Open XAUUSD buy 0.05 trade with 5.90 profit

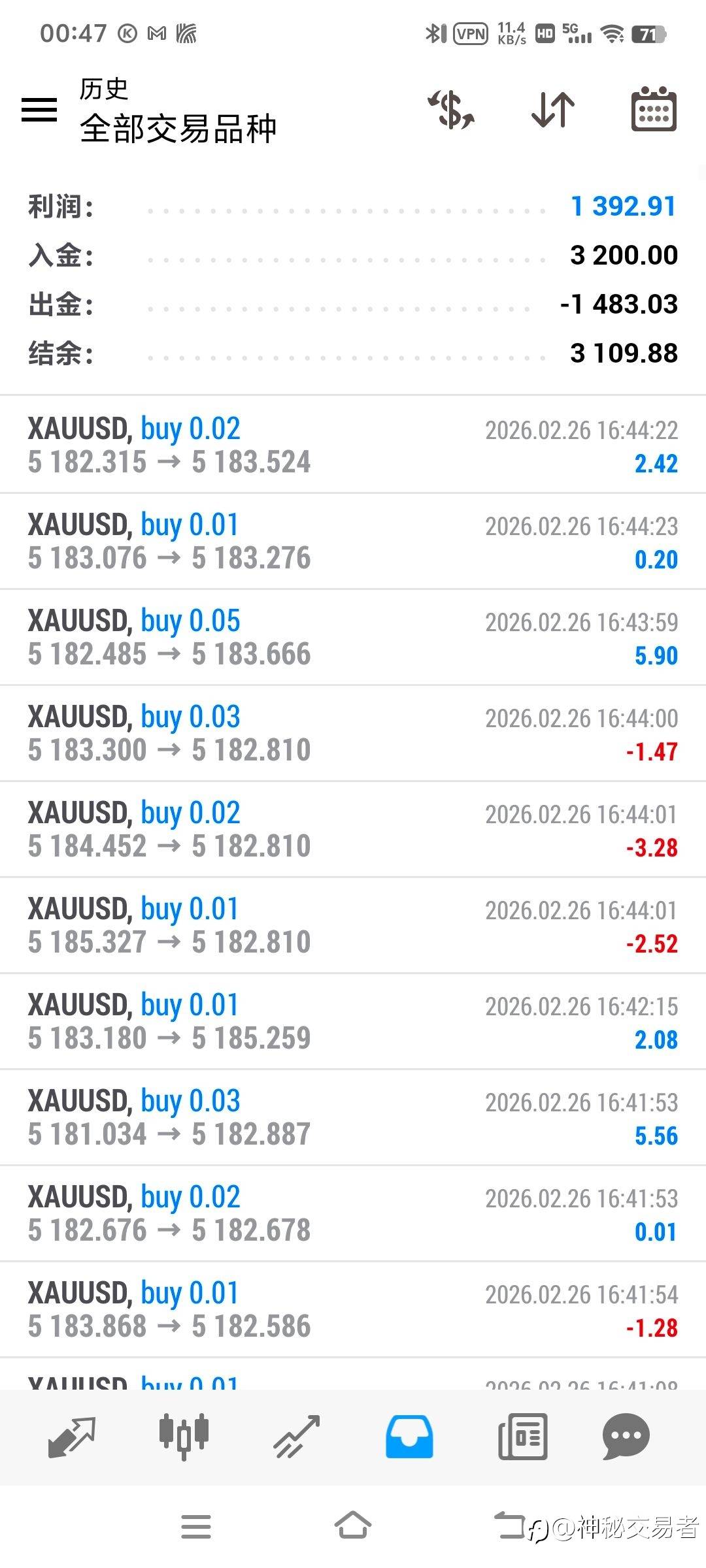pos(353,637)
